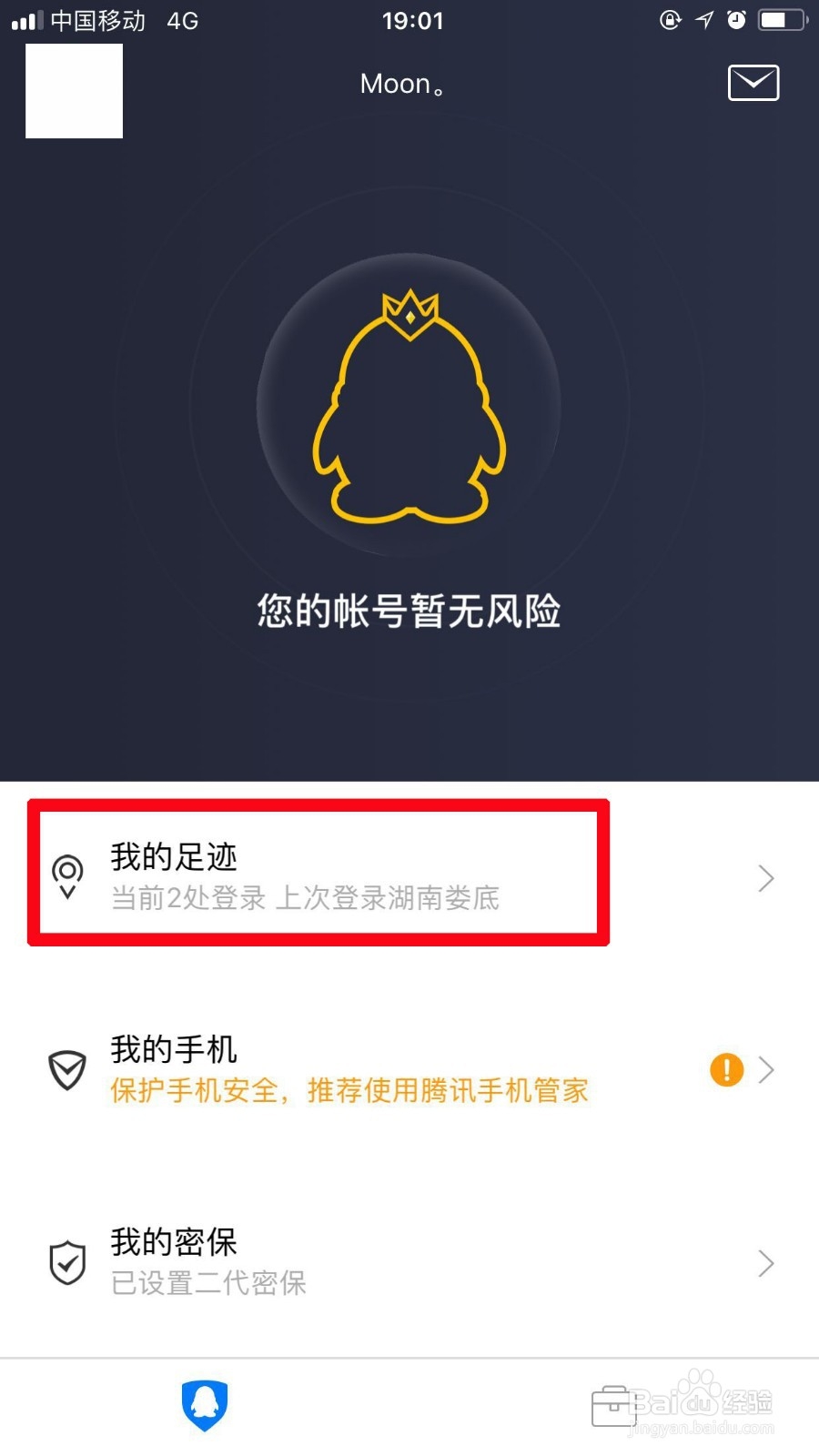Click the profile avatar in top left

(x=73, y=91)
